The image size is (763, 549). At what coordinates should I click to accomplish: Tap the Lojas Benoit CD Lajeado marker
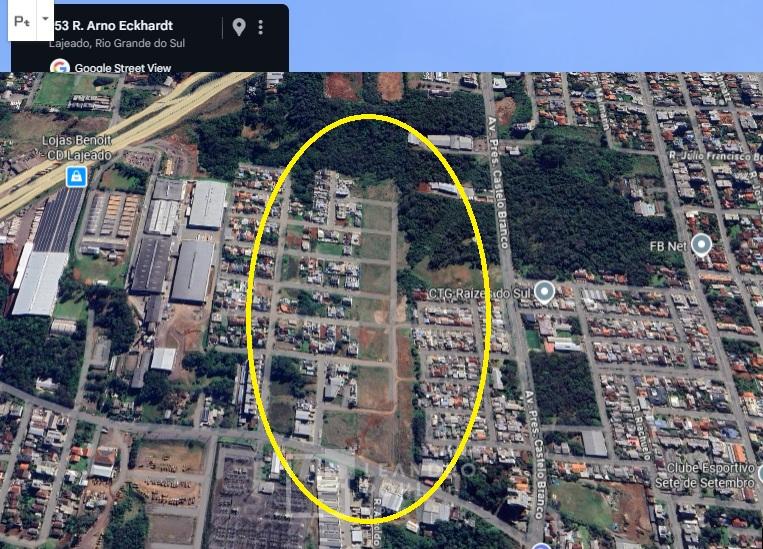point(75,178)
